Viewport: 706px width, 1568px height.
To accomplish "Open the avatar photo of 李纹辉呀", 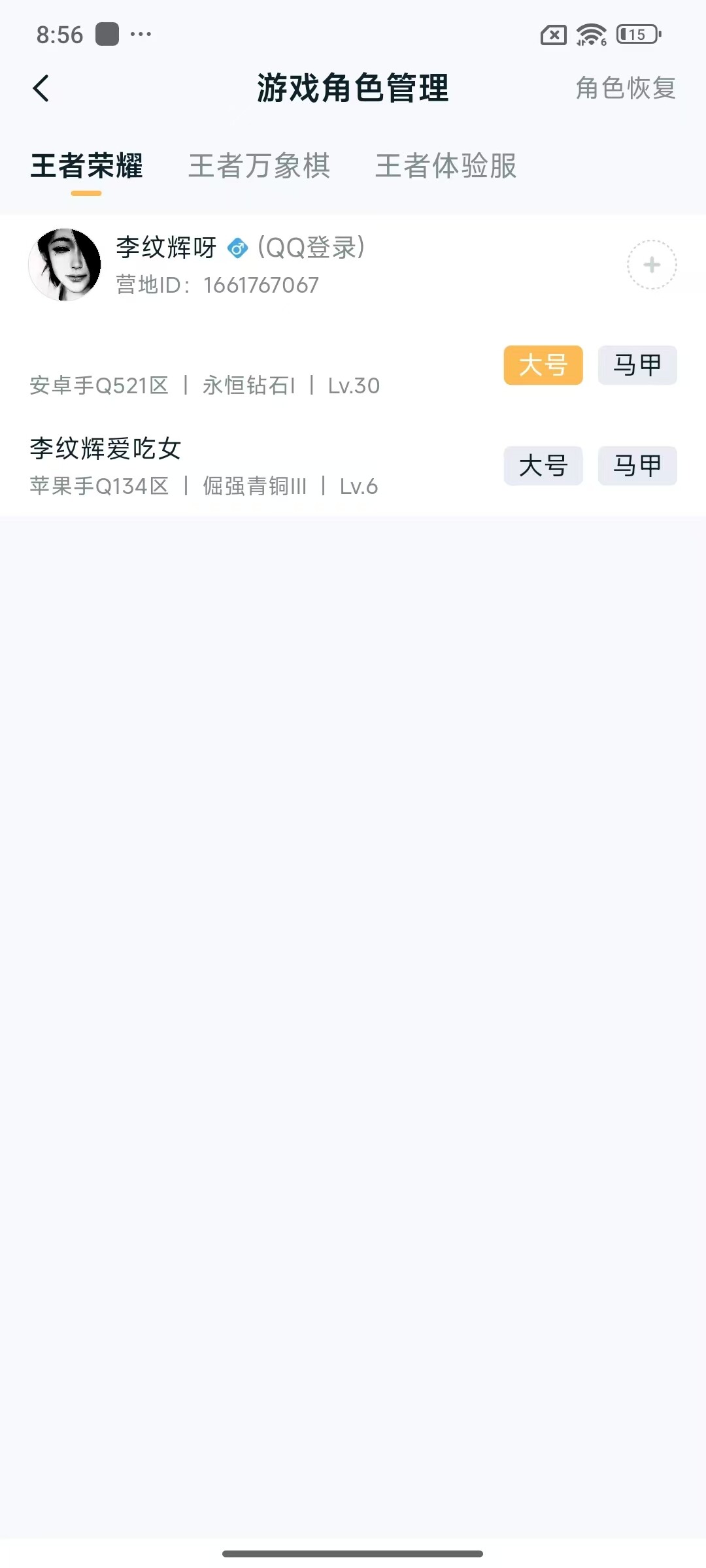I will (x=65, y=266).
